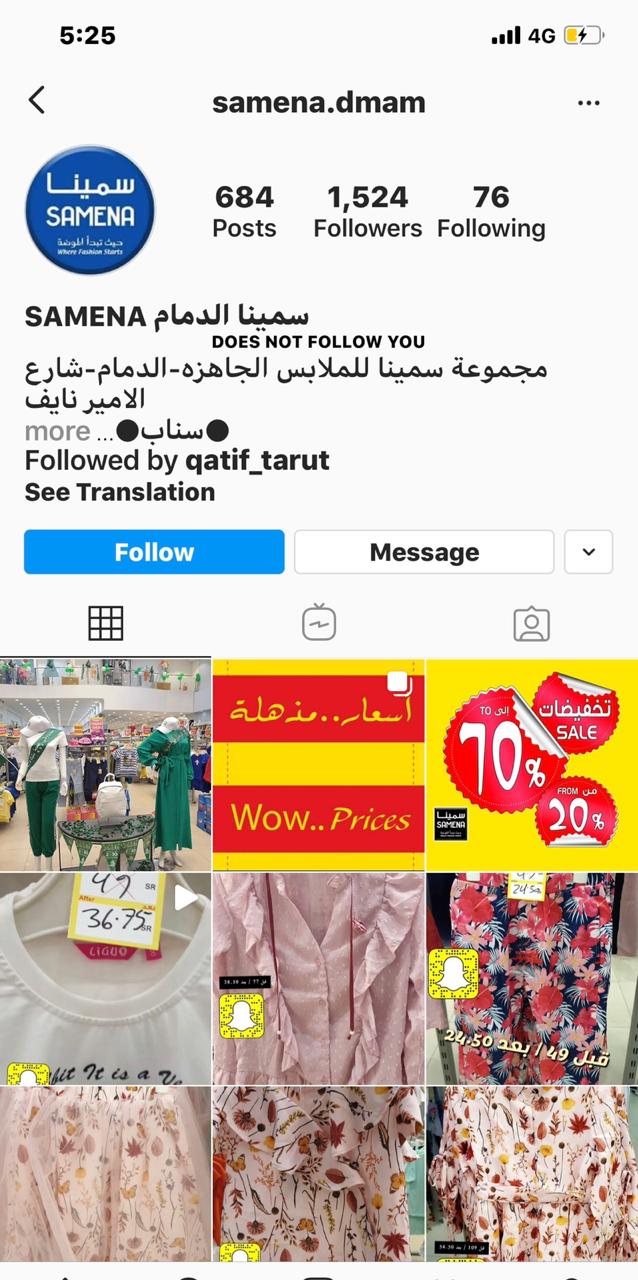Image resolution: width=638 pixels, height=1280 pixels.
Task: Tap See Translation for the bio
Action: [120, 492]
